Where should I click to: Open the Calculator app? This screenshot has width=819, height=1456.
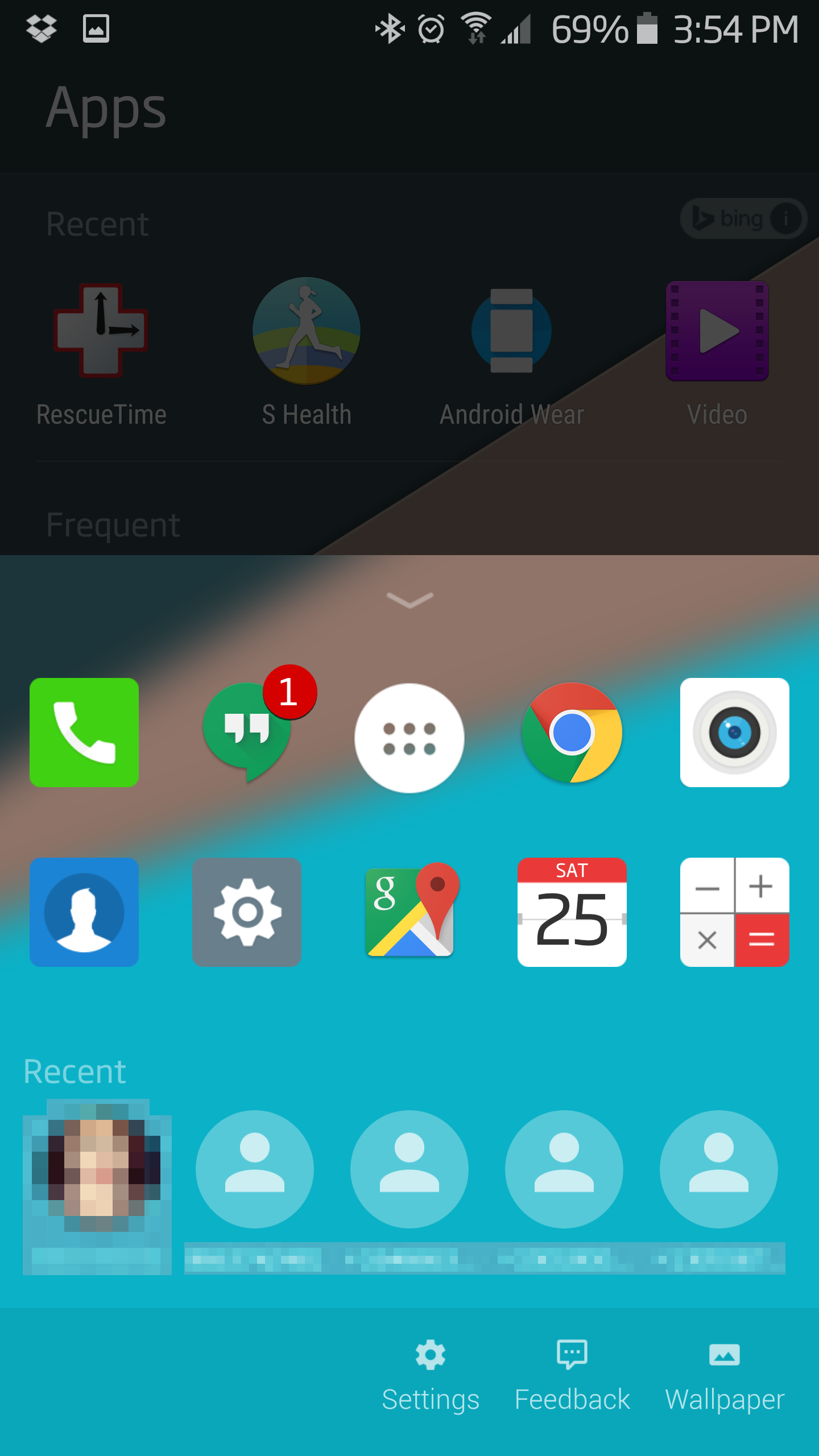coord(734,912)
